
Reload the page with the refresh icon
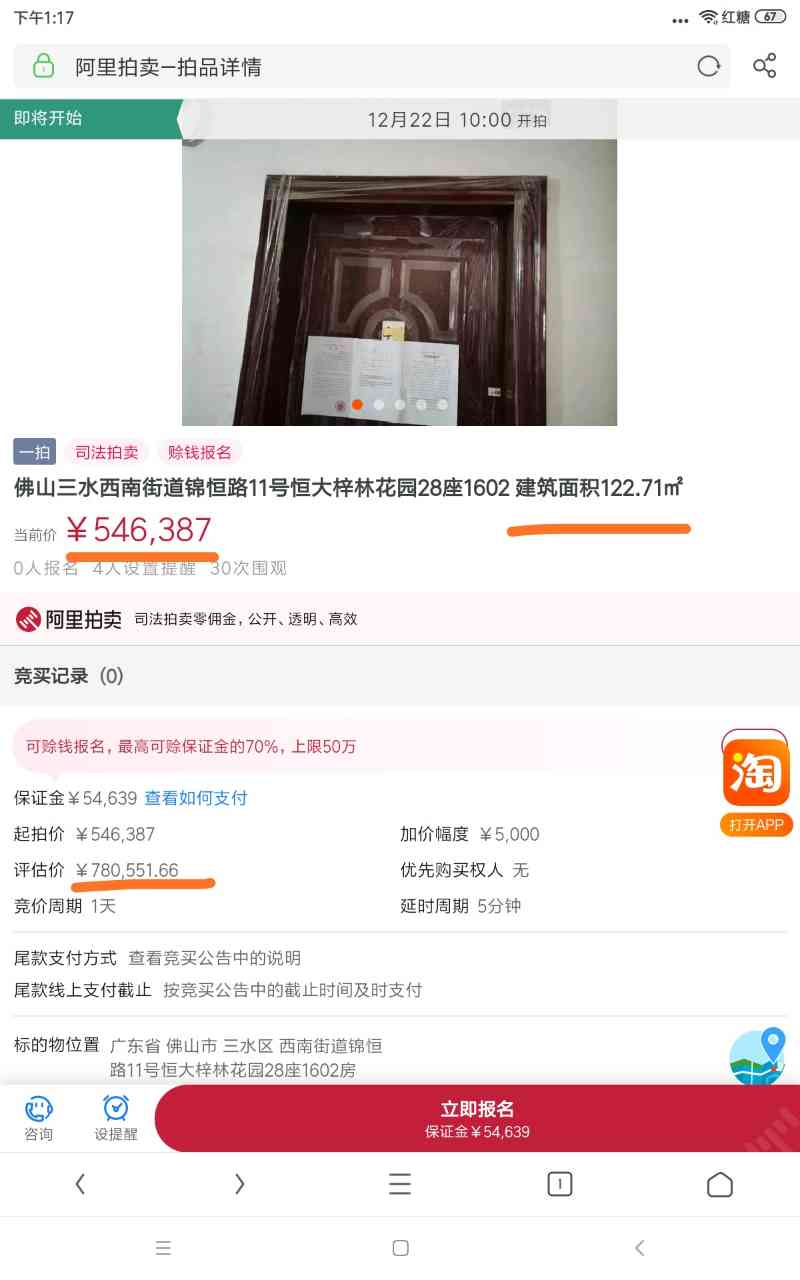pyautogui.click(x=709, y=67)
